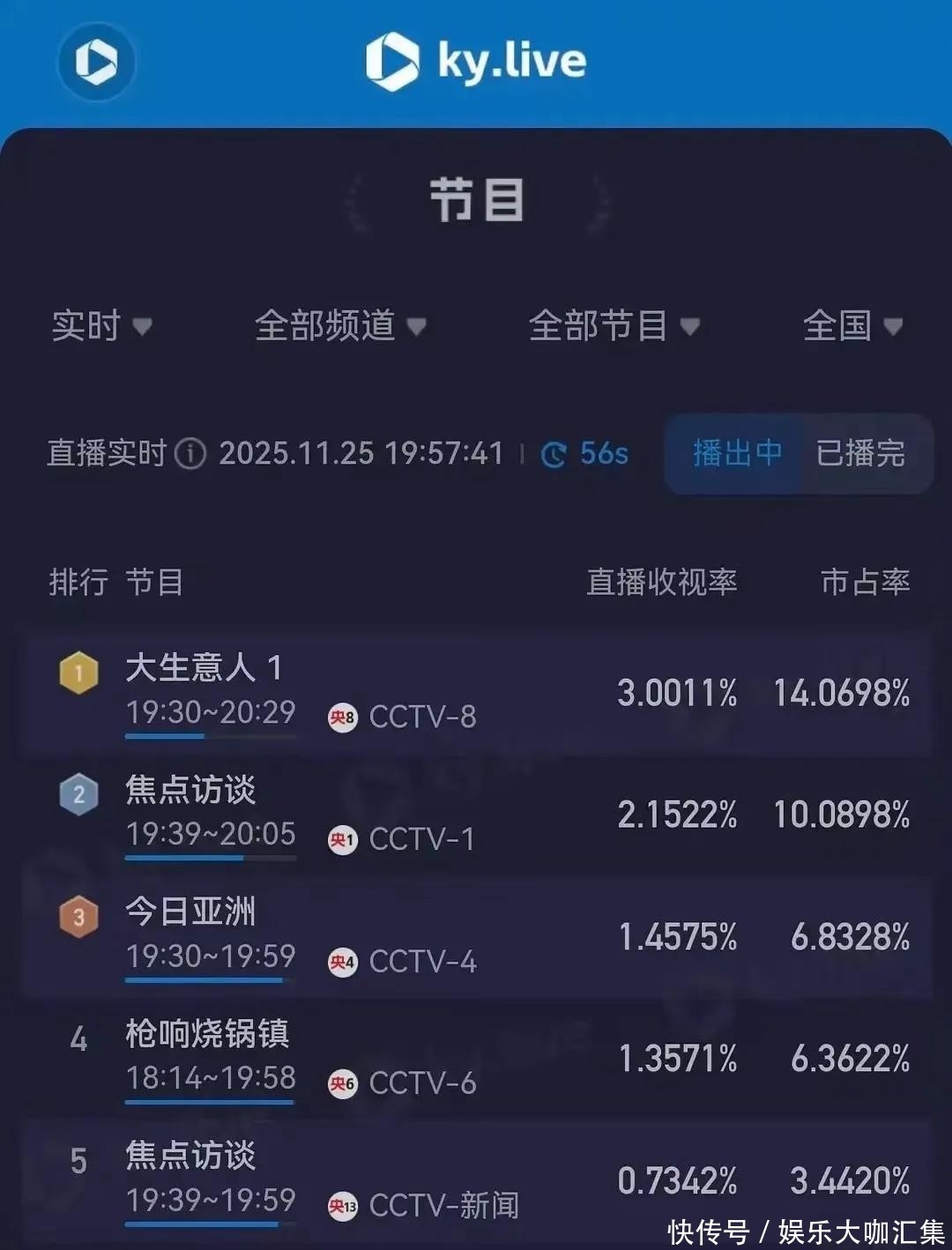Select the 播出中 tab
Image resolution: width=952 pixels, height=1250 pixels.
coord(737,453)
